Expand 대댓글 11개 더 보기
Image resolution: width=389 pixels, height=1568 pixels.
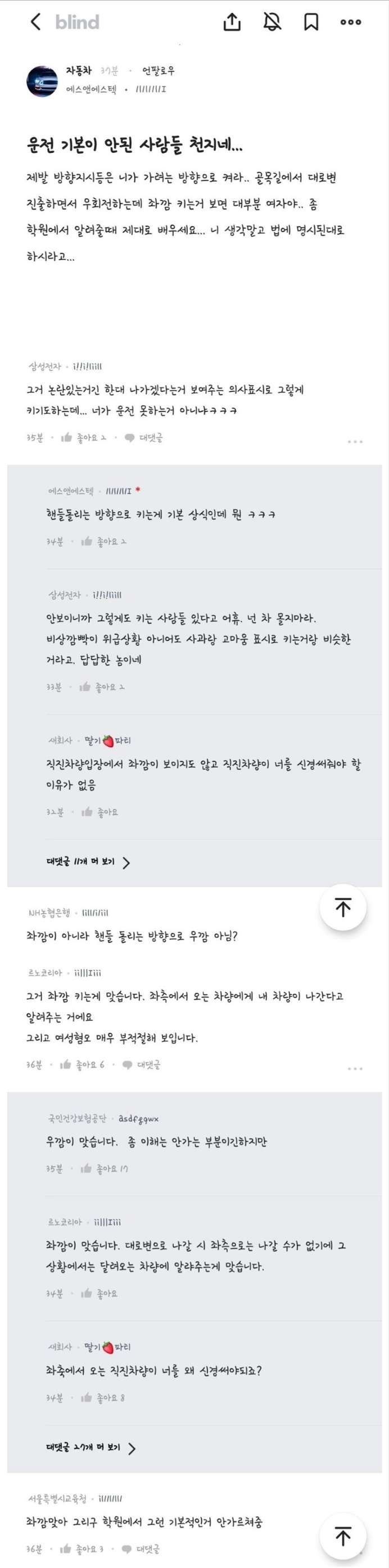(88, 862)
